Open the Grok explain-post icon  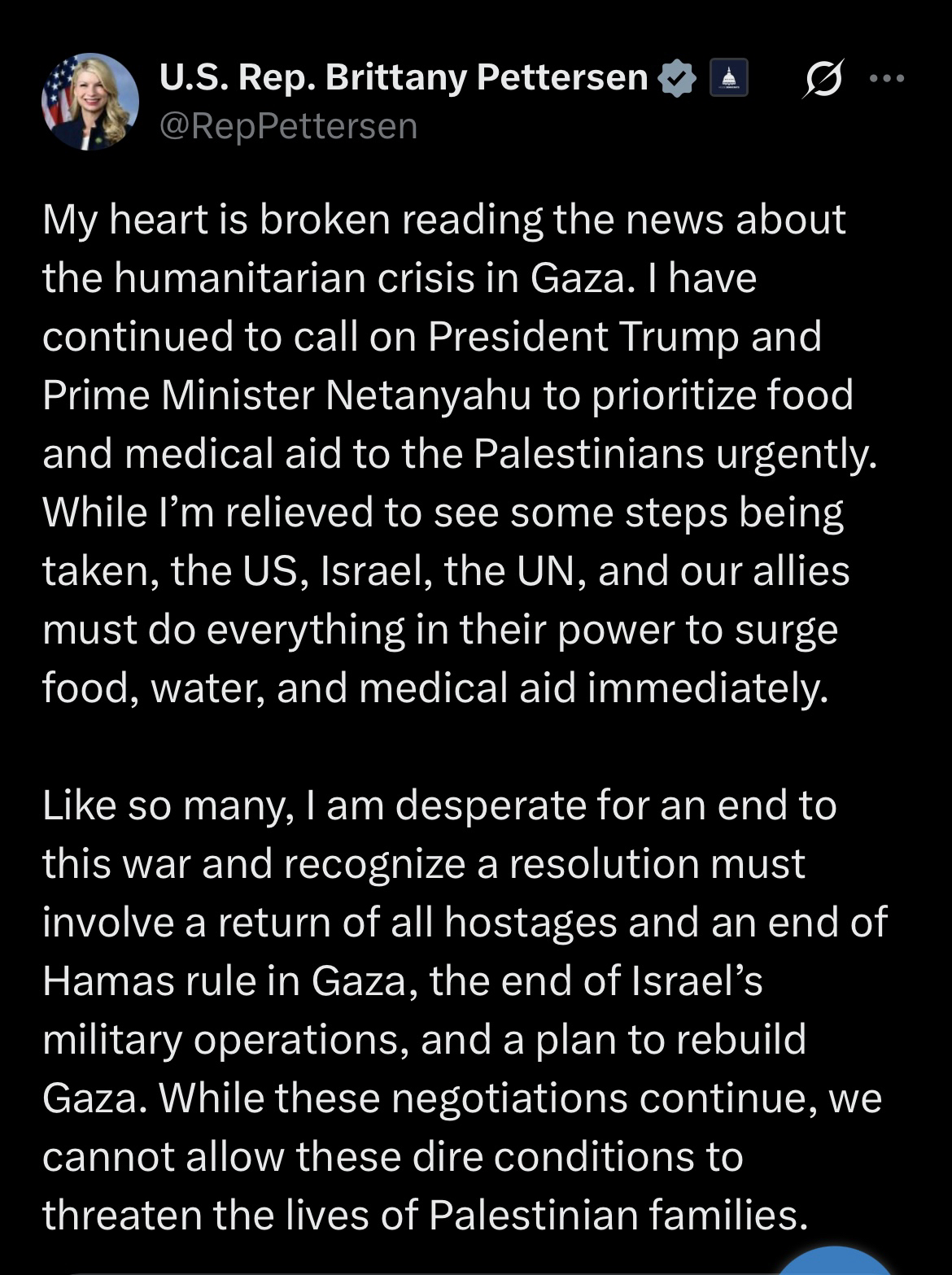click(x=823, y=79)
